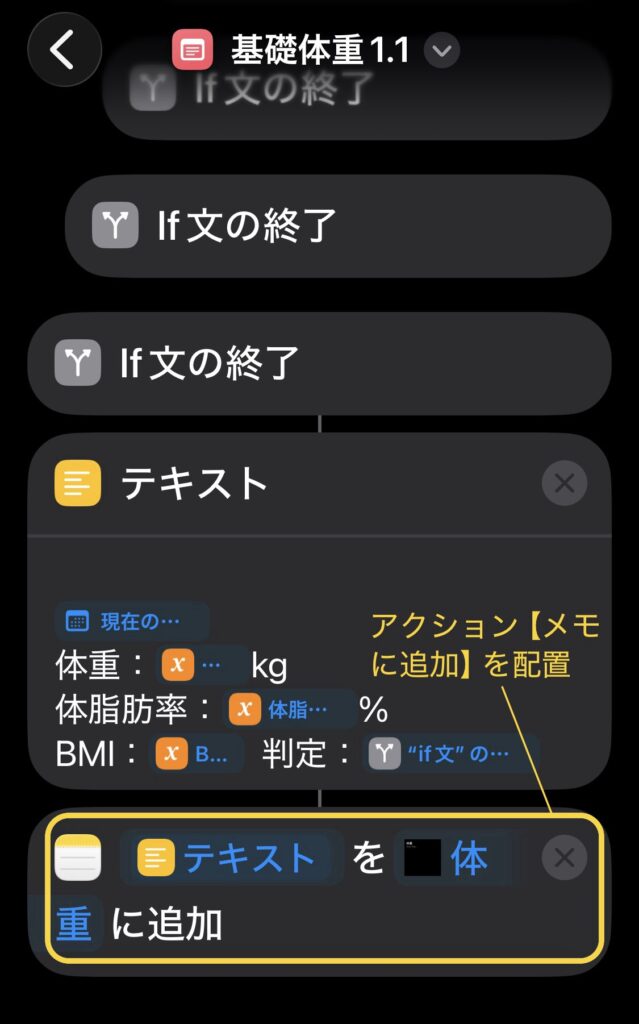
Task: Change the テキスト input of メモに追加
Action: point(232,858)
